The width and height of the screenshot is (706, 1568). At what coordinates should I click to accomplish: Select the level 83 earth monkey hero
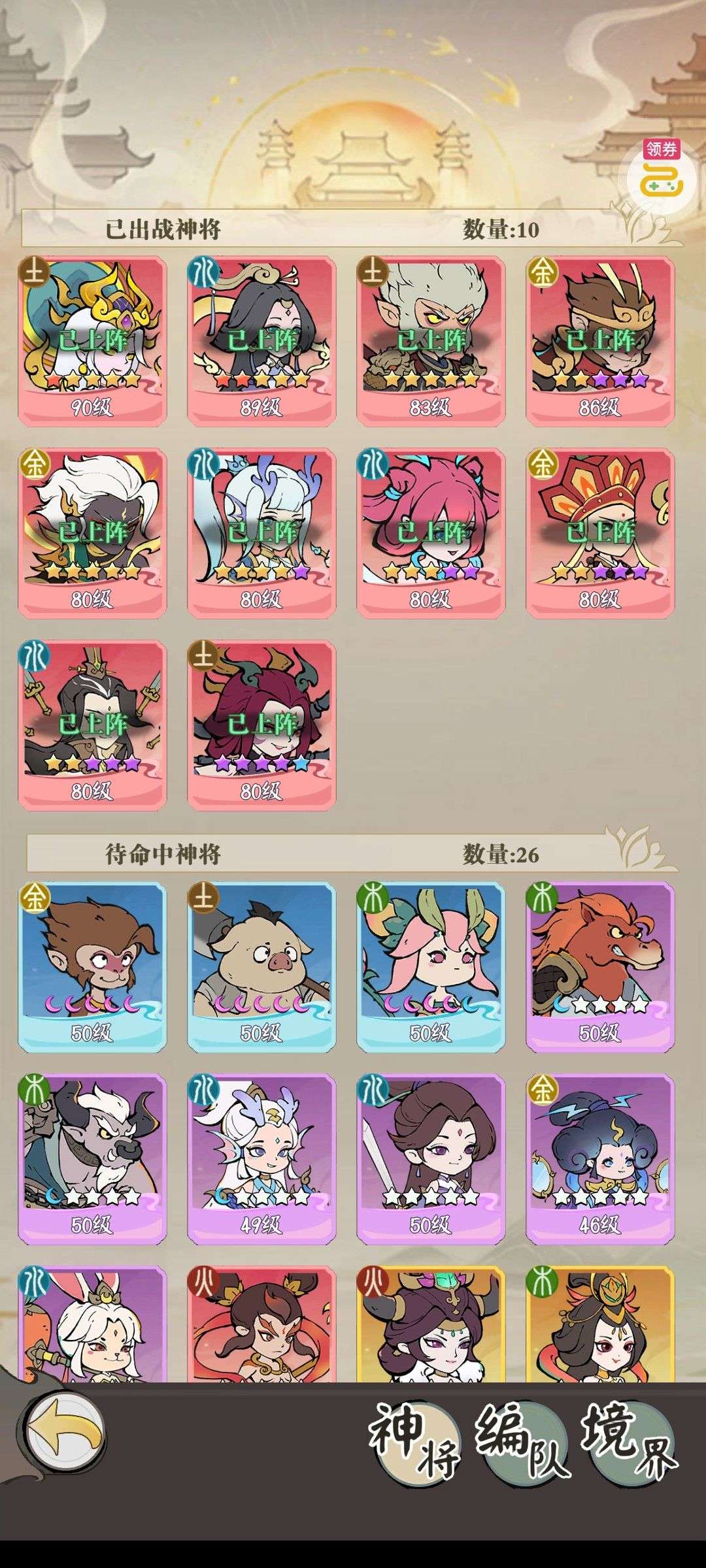[x=431, y=341]
